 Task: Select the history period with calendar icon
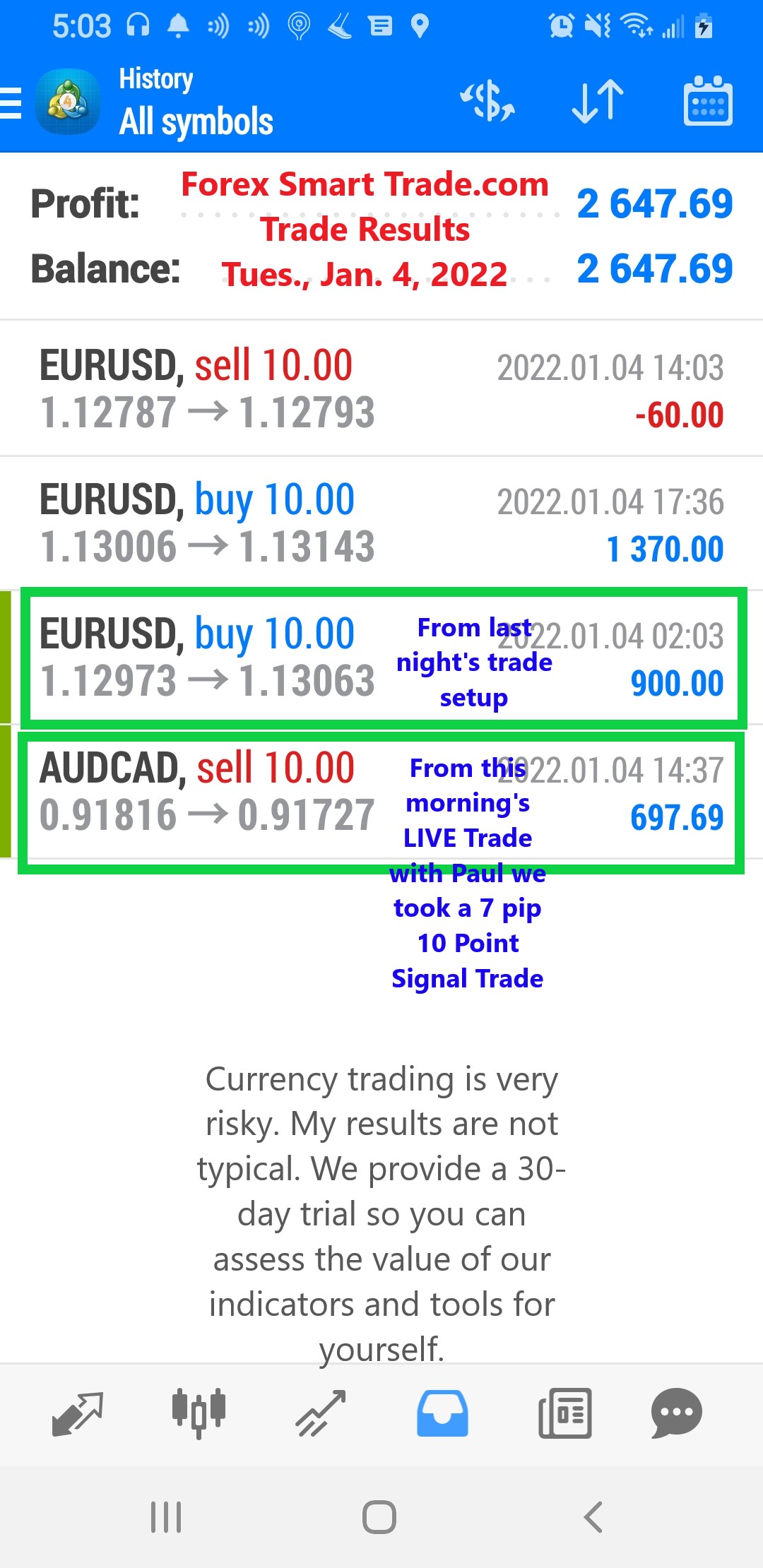708,102
